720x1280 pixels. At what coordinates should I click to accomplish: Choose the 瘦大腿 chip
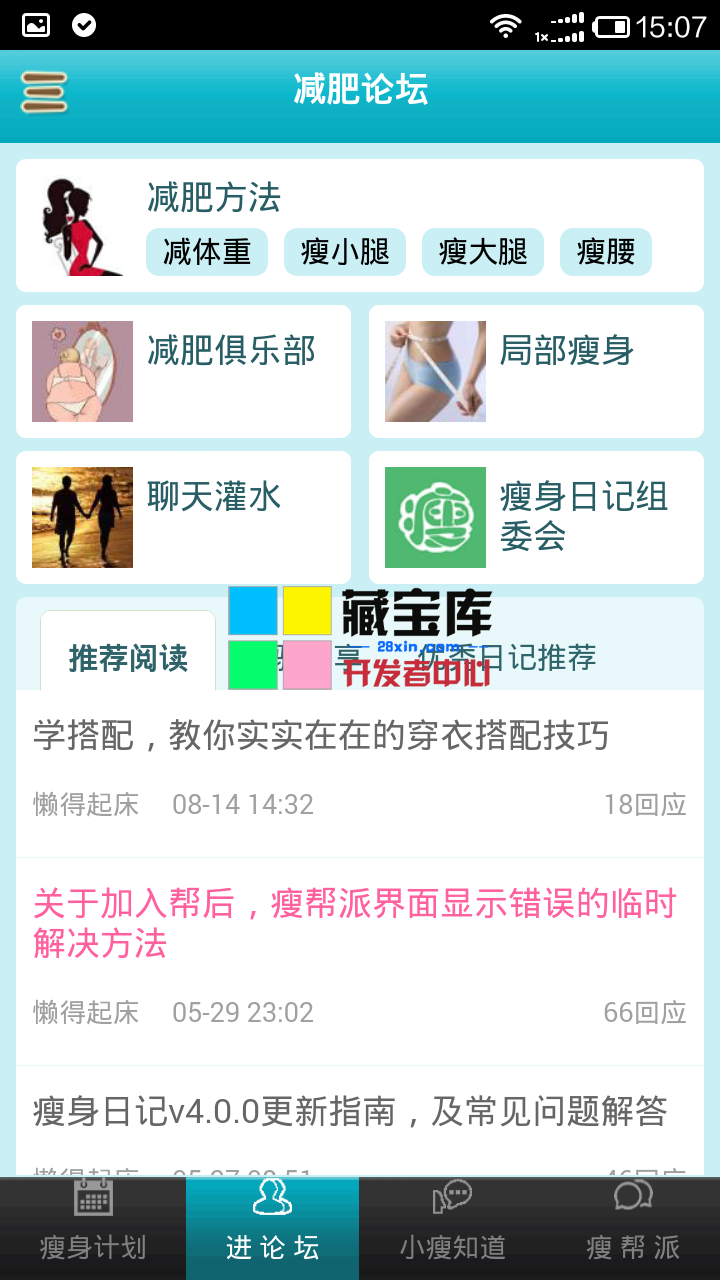483,252
